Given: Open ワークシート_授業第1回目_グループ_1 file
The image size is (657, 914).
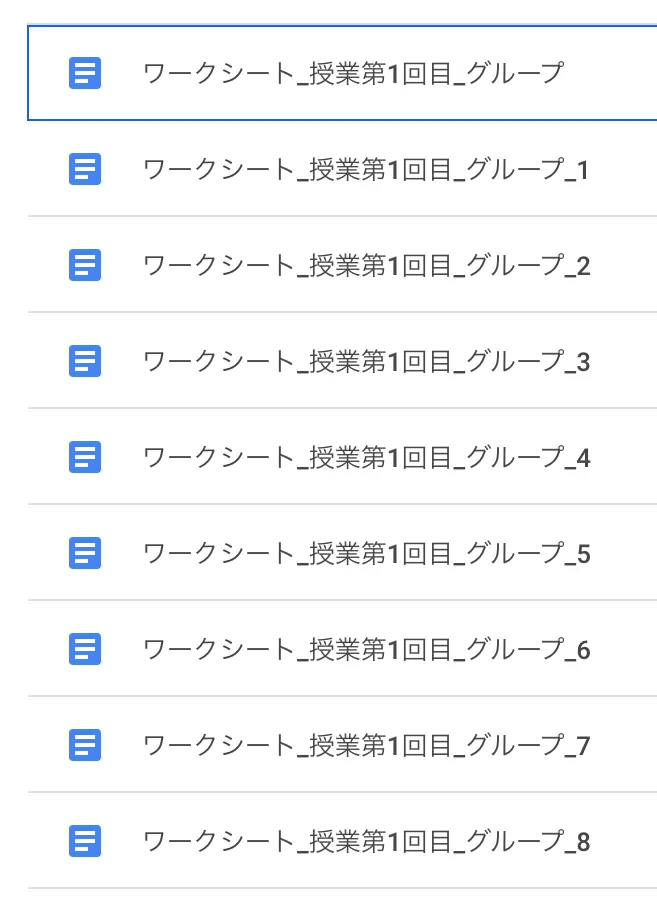Looking at the screenshot, I should click(x=366, y=170).
